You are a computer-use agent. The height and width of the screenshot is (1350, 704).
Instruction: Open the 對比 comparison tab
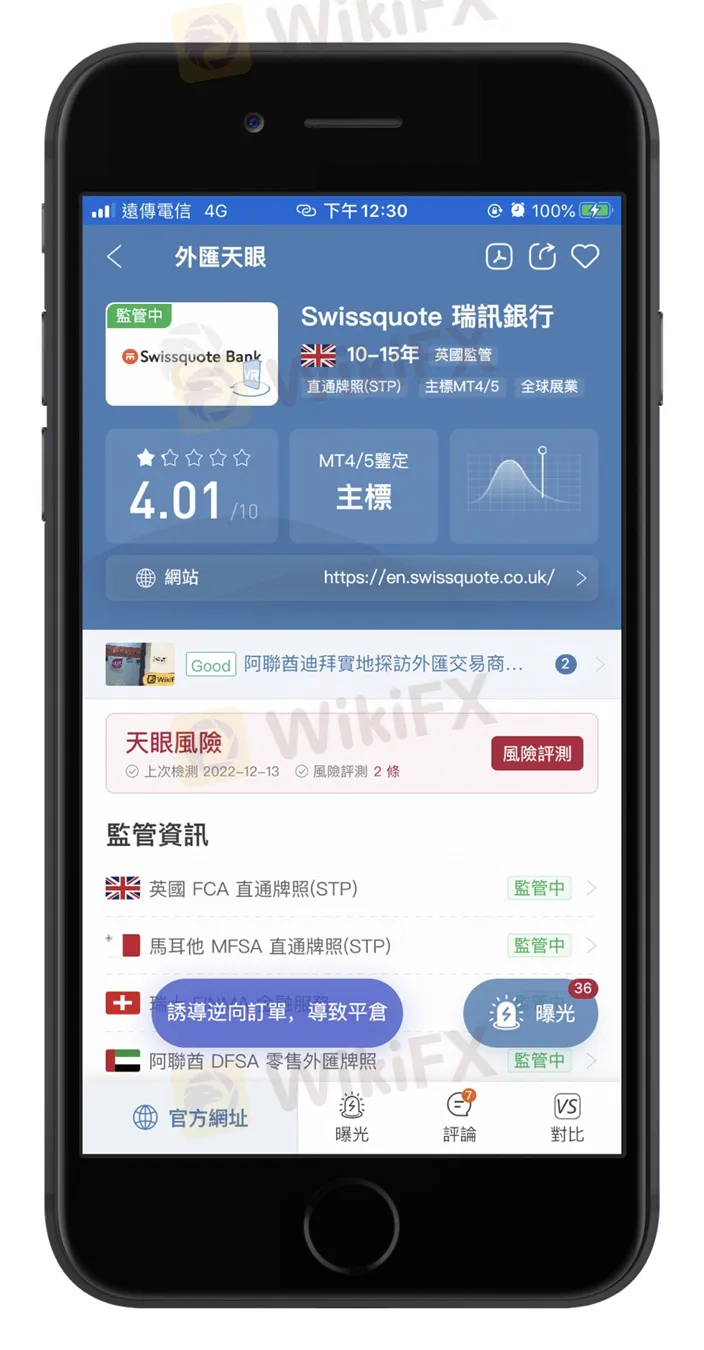pos(567,1117)
